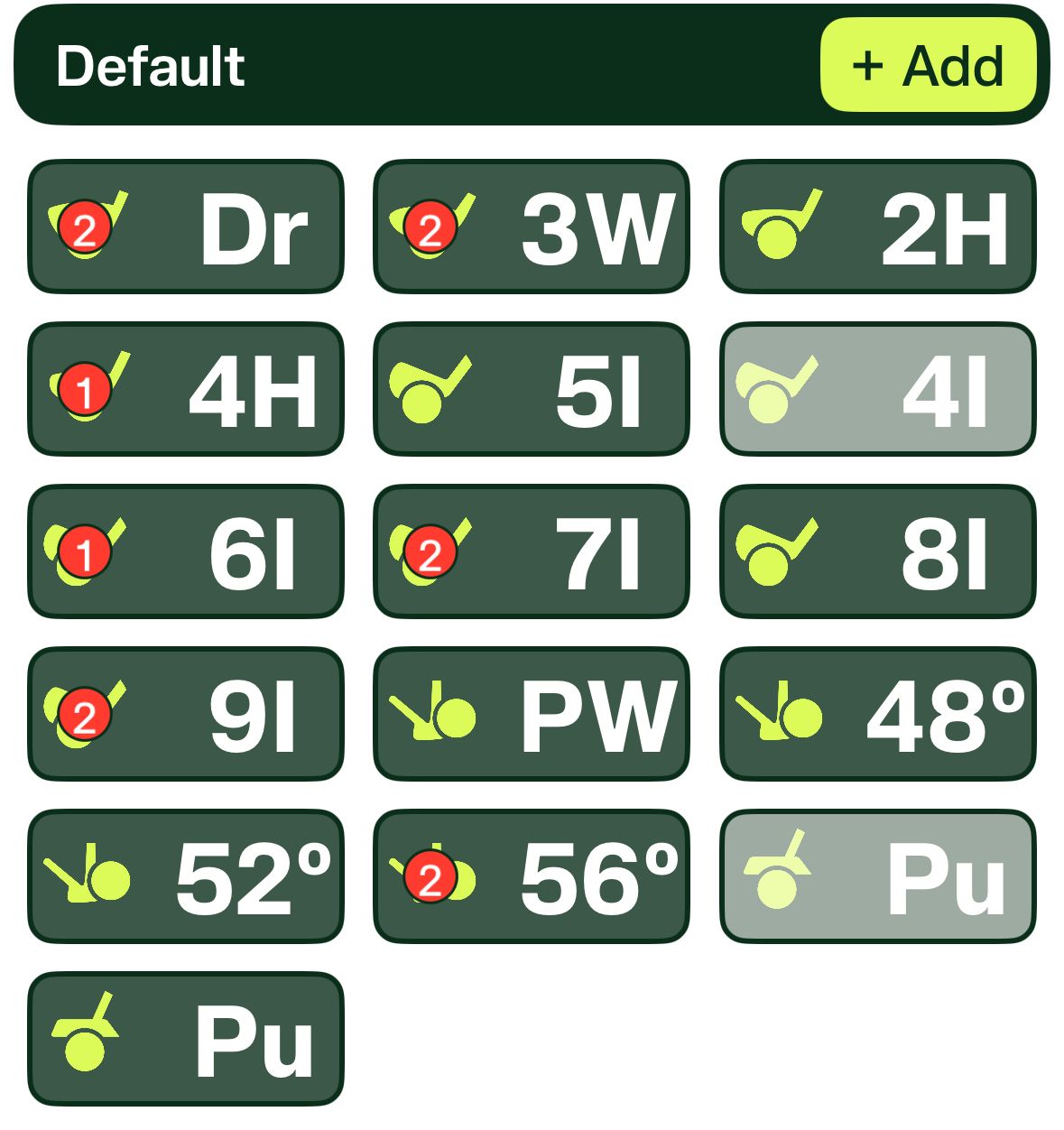
Task: Choose the 48° wedge
Action: coord(877,715)
